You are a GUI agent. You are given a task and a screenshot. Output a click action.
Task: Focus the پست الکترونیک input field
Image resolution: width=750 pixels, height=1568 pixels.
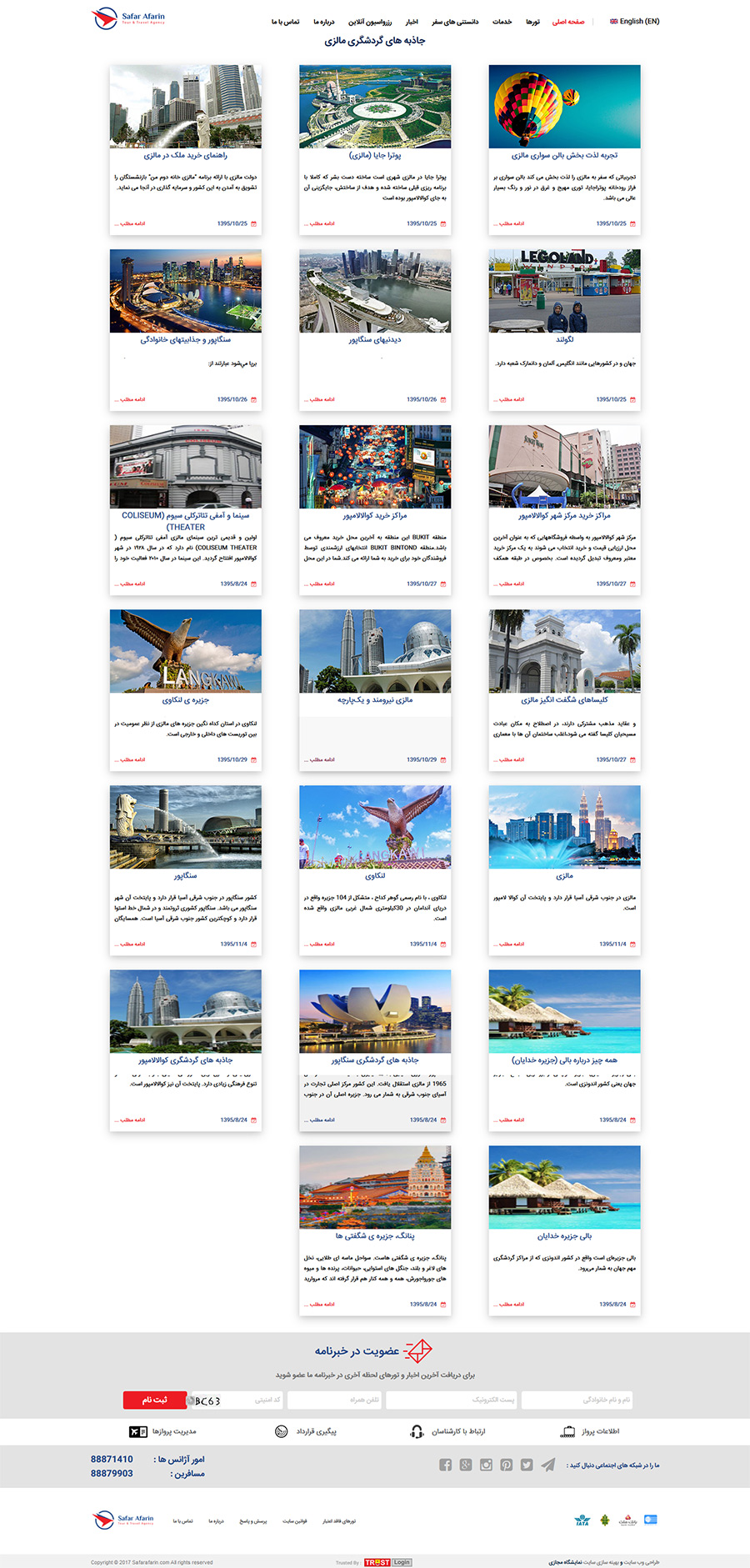pos(451,1400)
